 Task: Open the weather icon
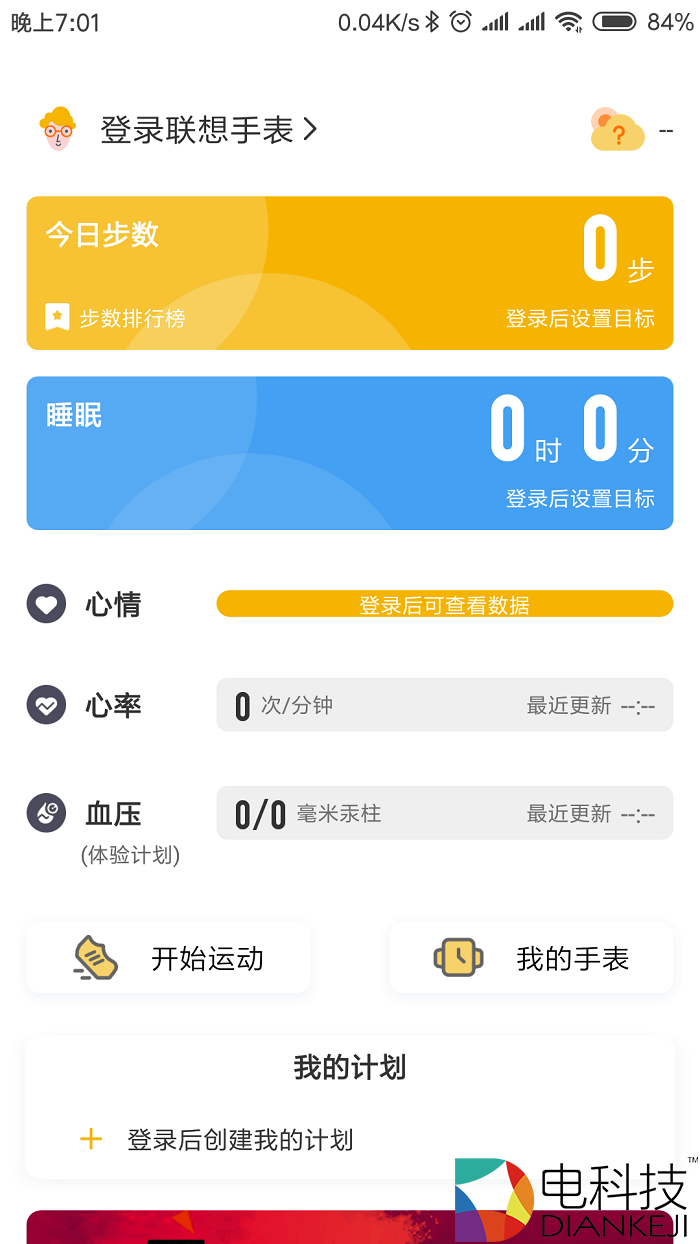617,130
